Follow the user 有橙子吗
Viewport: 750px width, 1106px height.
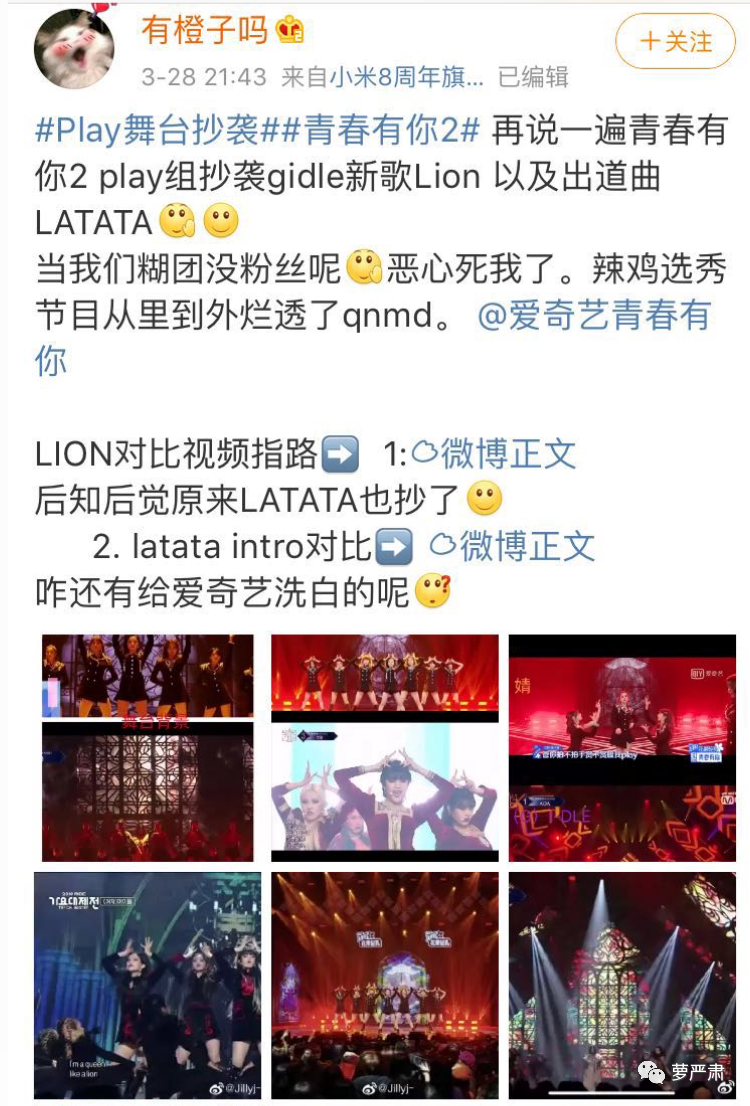[x=675, y=41]
